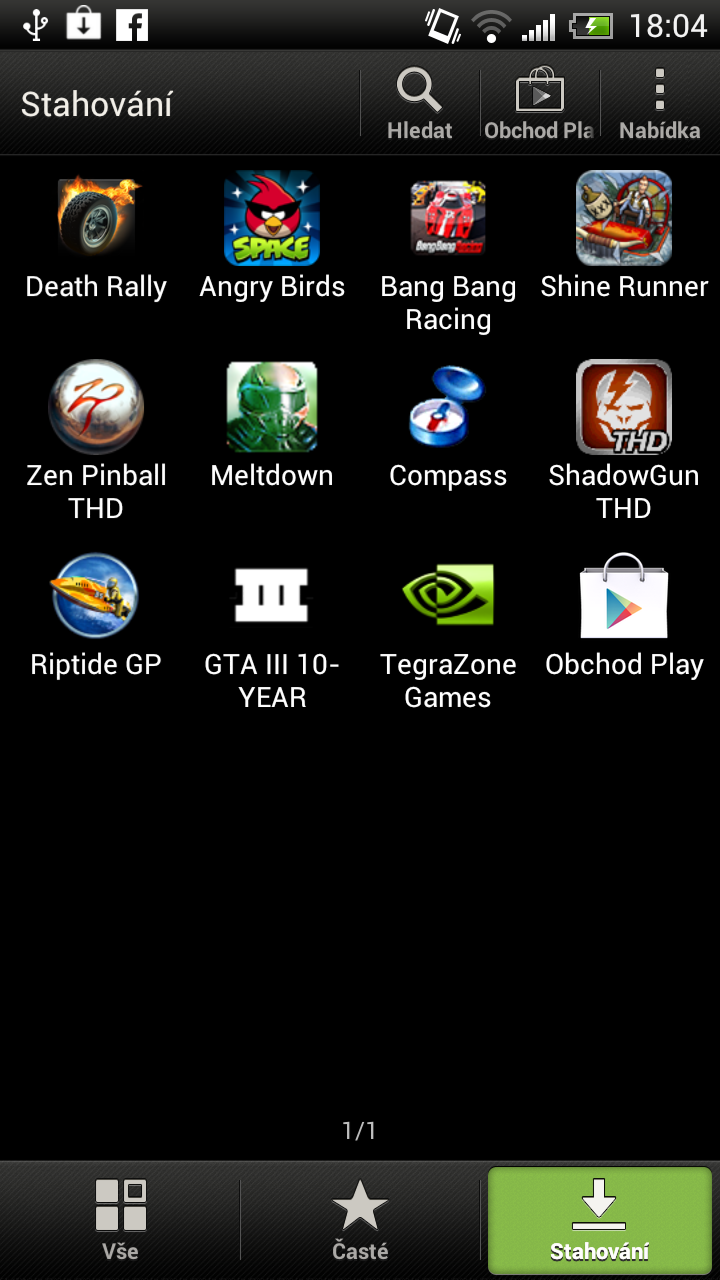The width and height of the screenshot is (720, 1280).
Task: Switch to the Časté tab
Action: coord(360,1218)
